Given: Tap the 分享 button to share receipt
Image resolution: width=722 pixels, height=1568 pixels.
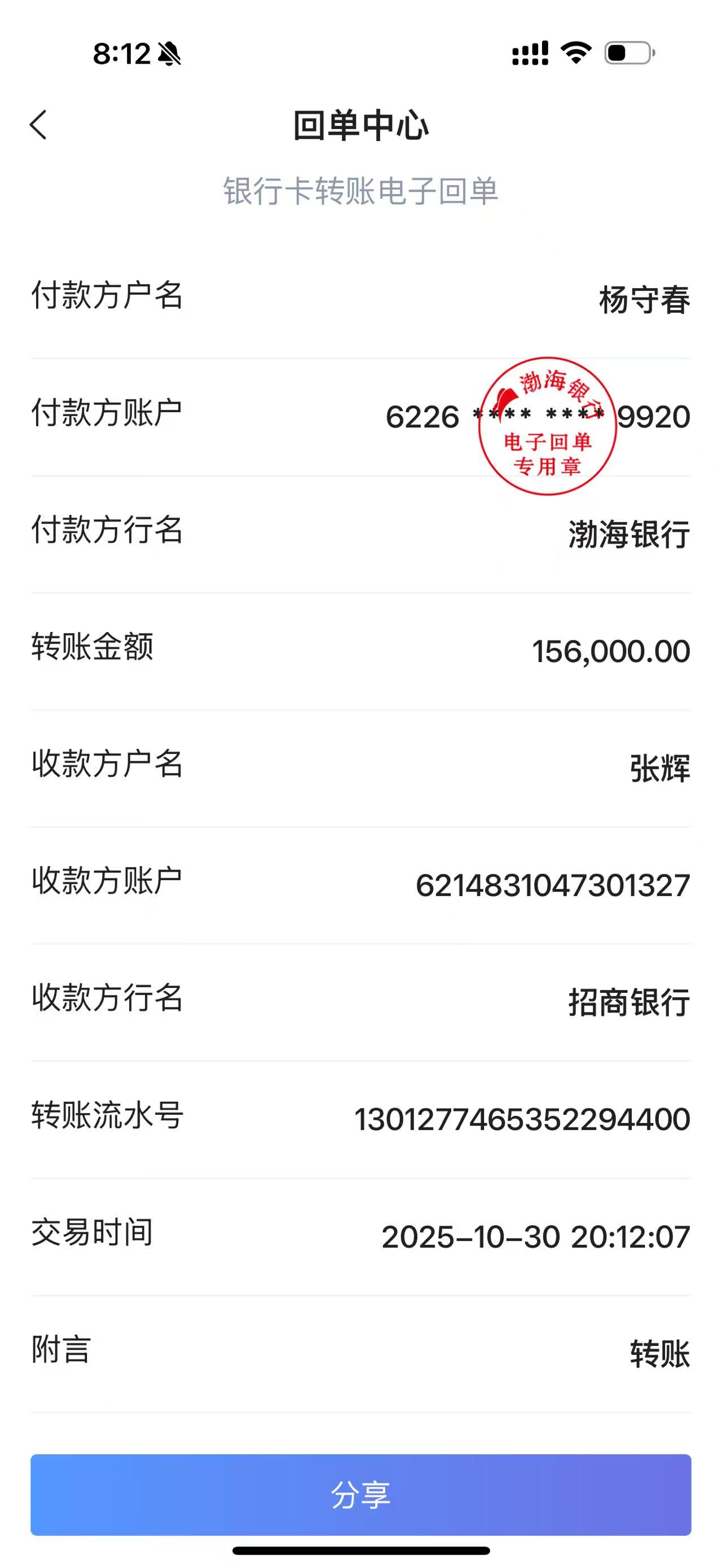Looking at the screenshot, I should (x=360, y=1494).
